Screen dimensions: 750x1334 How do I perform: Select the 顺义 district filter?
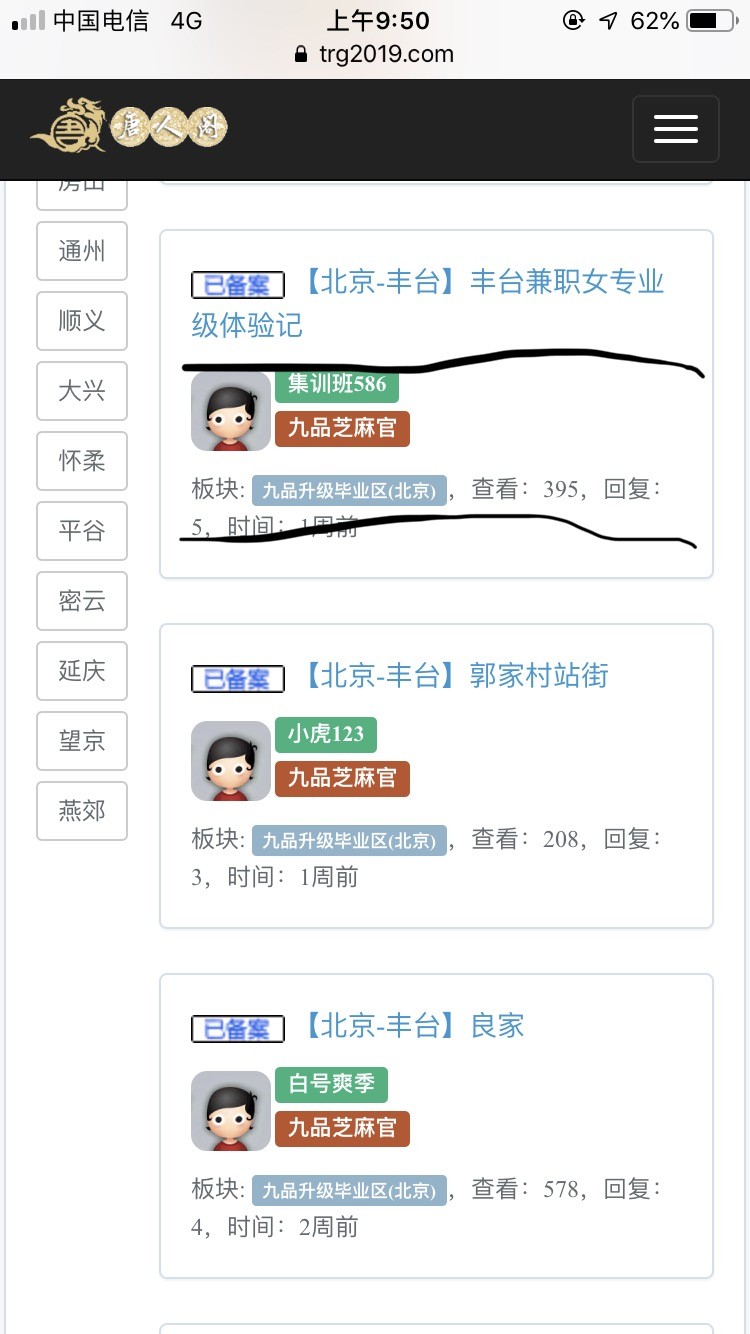click(x=82, y=321)
